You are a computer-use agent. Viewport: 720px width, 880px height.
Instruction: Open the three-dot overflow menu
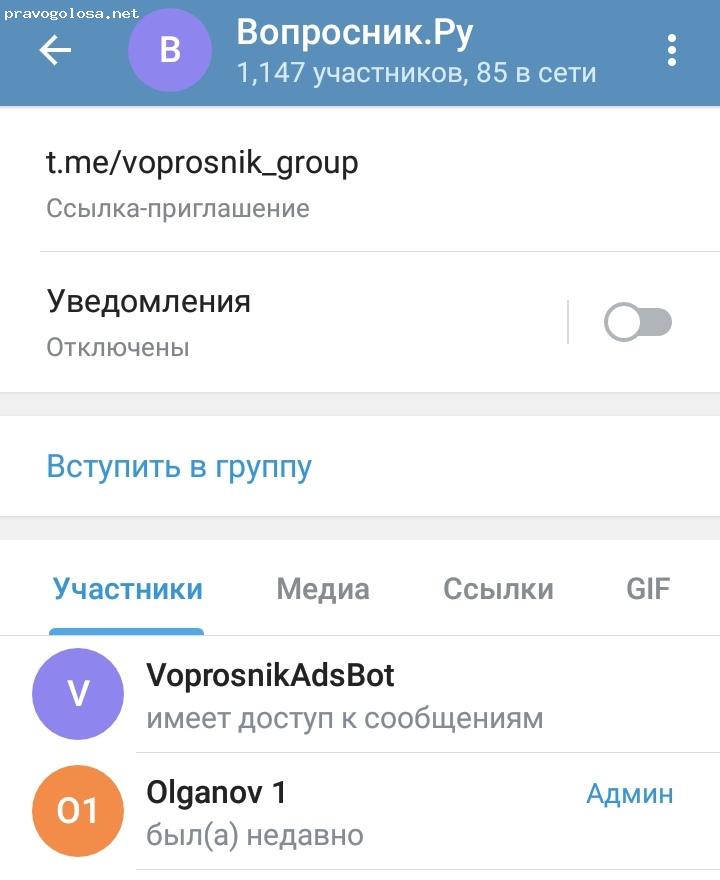(671, 51)
